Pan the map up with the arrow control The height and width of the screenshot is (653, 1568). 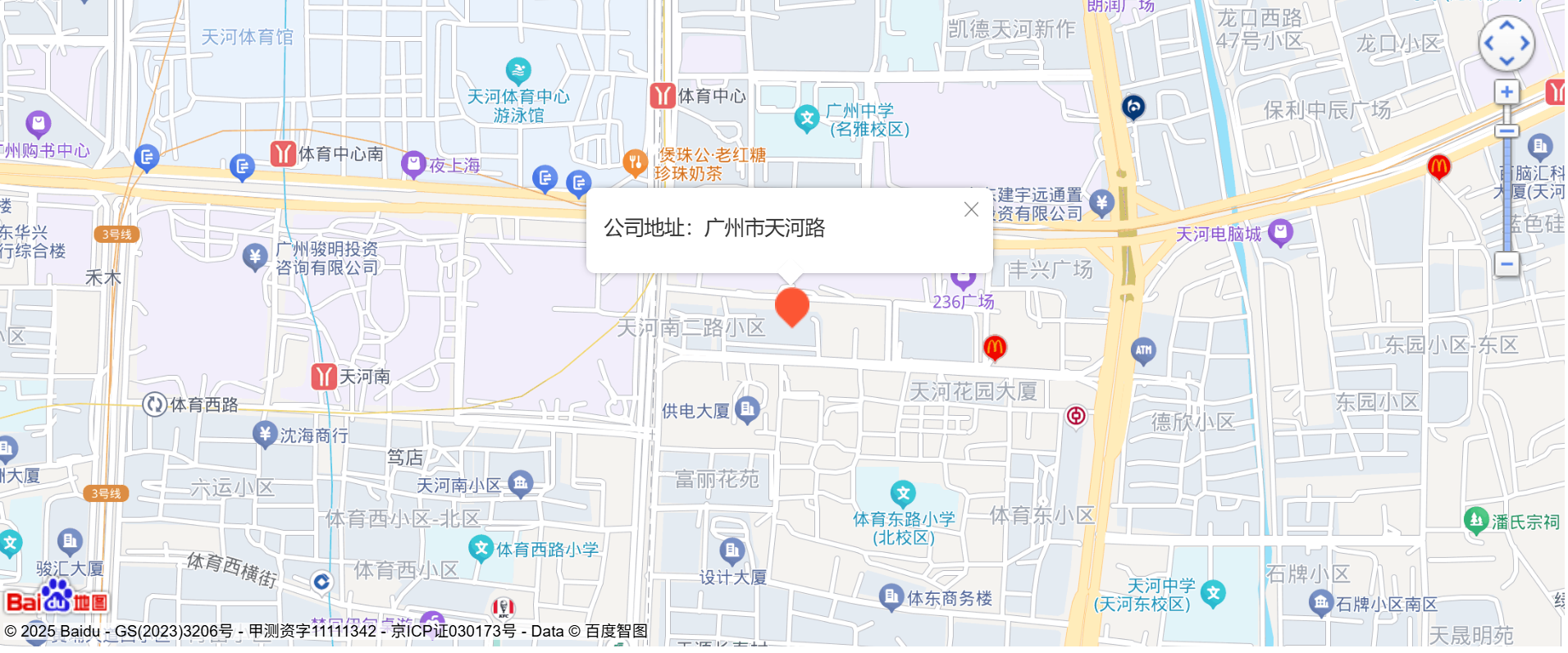tap(1506, 26)
